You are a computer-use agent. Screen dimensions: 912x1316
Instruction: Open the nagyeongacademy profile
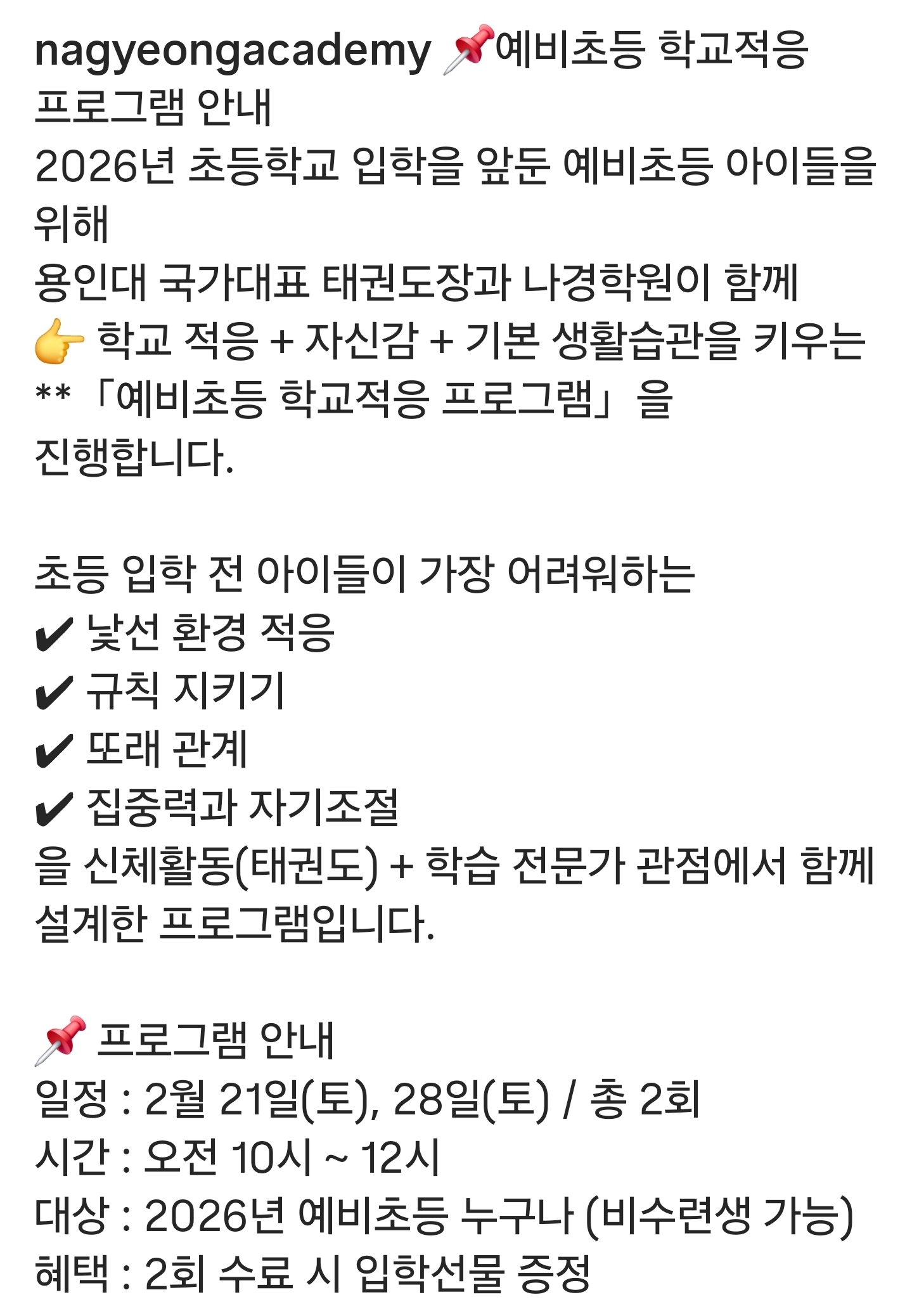(232, 52)
